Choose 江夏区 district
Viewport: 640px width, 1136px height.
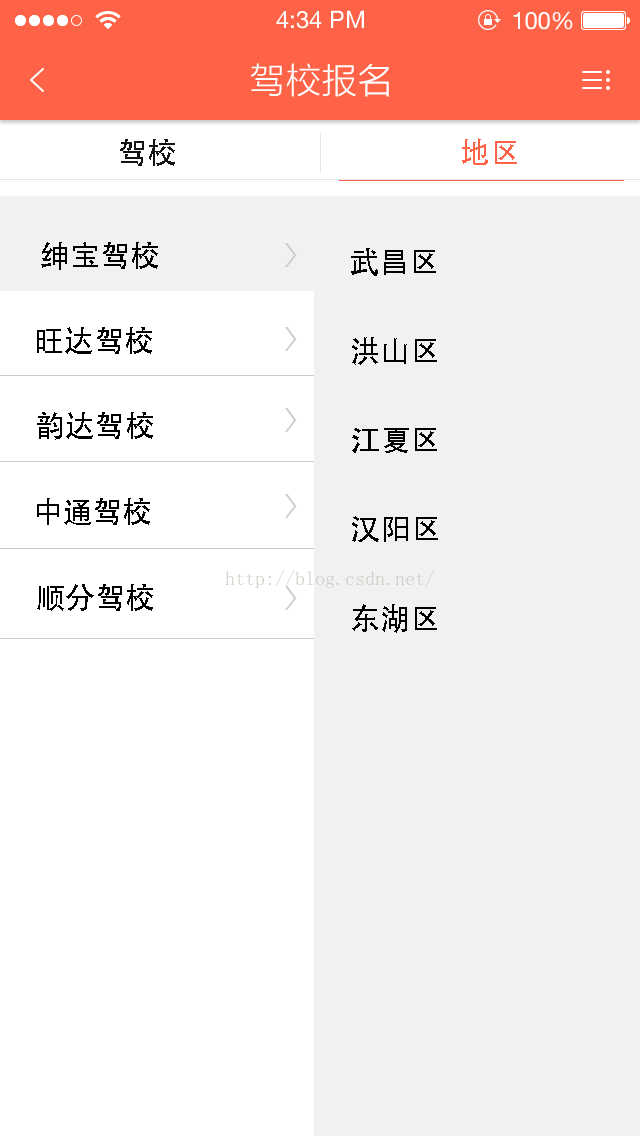click(394, 440)
